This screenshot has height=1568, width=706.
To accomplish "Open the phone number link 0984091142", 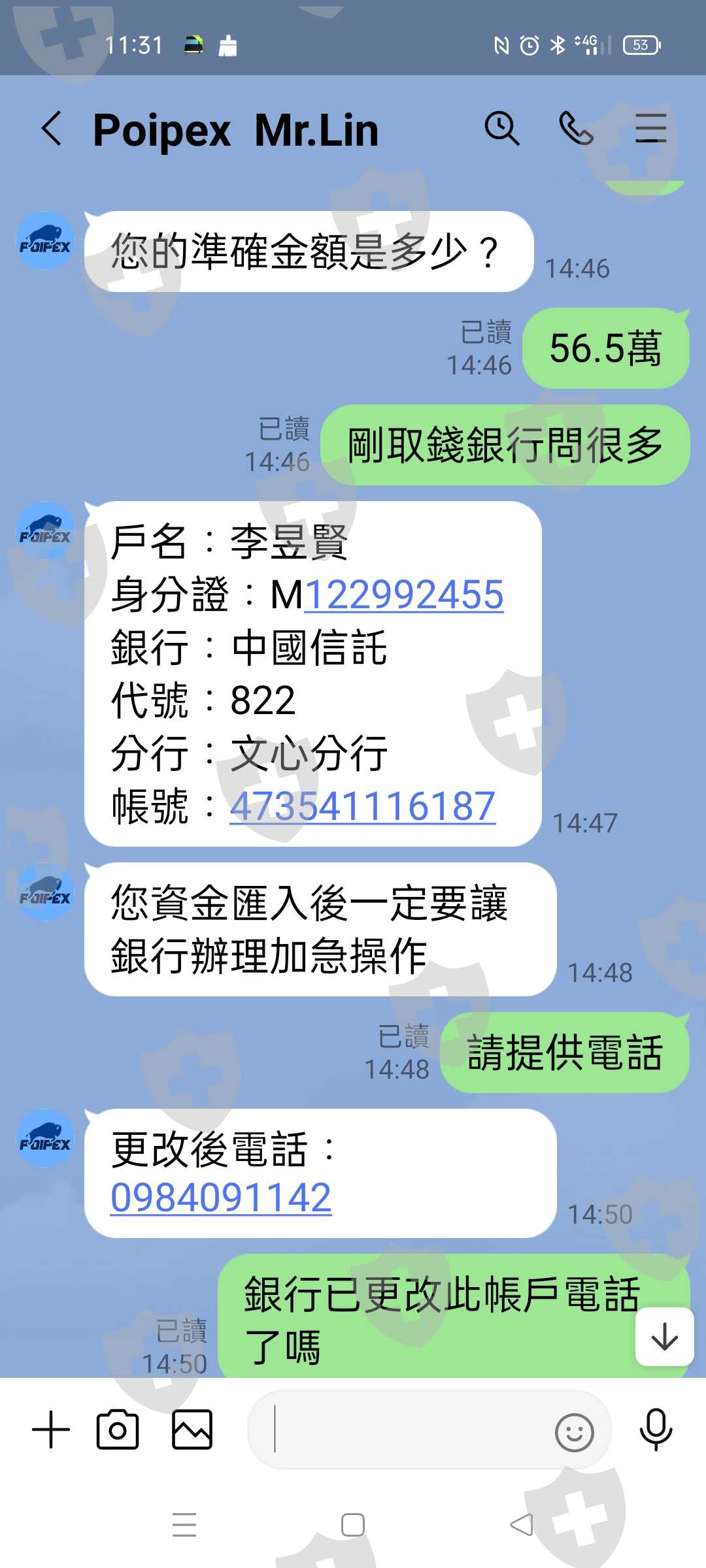I will [x=221, y=1197].
